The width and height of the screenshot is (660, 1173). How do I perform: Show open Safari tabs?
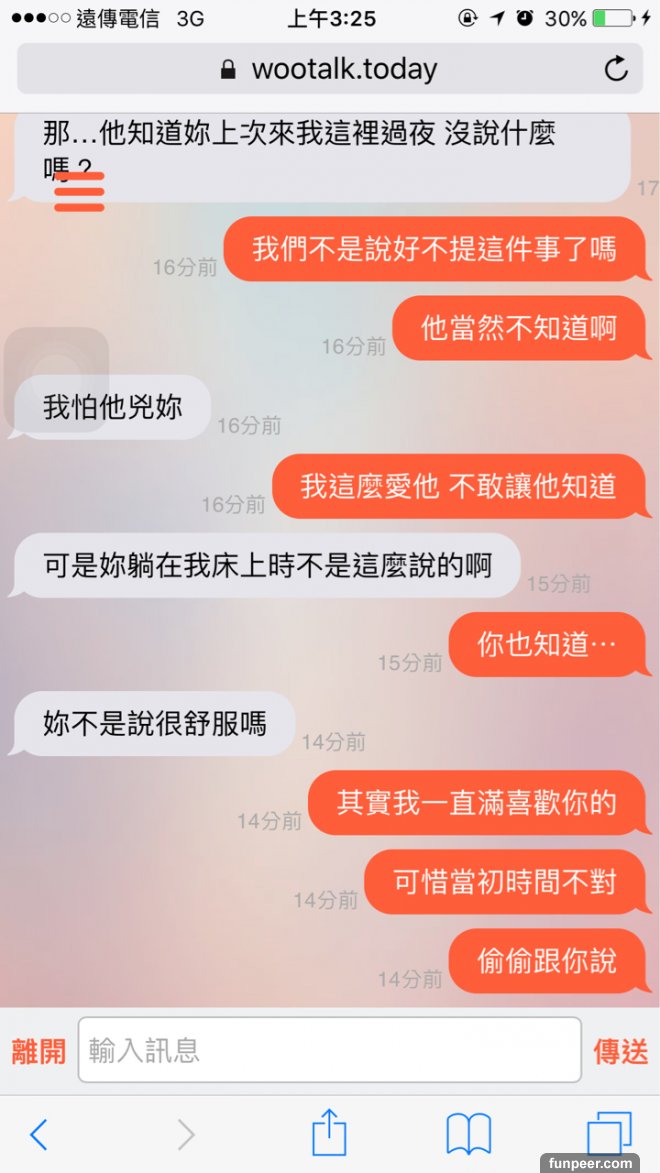pyautogui.click(x=608, y=1134)
